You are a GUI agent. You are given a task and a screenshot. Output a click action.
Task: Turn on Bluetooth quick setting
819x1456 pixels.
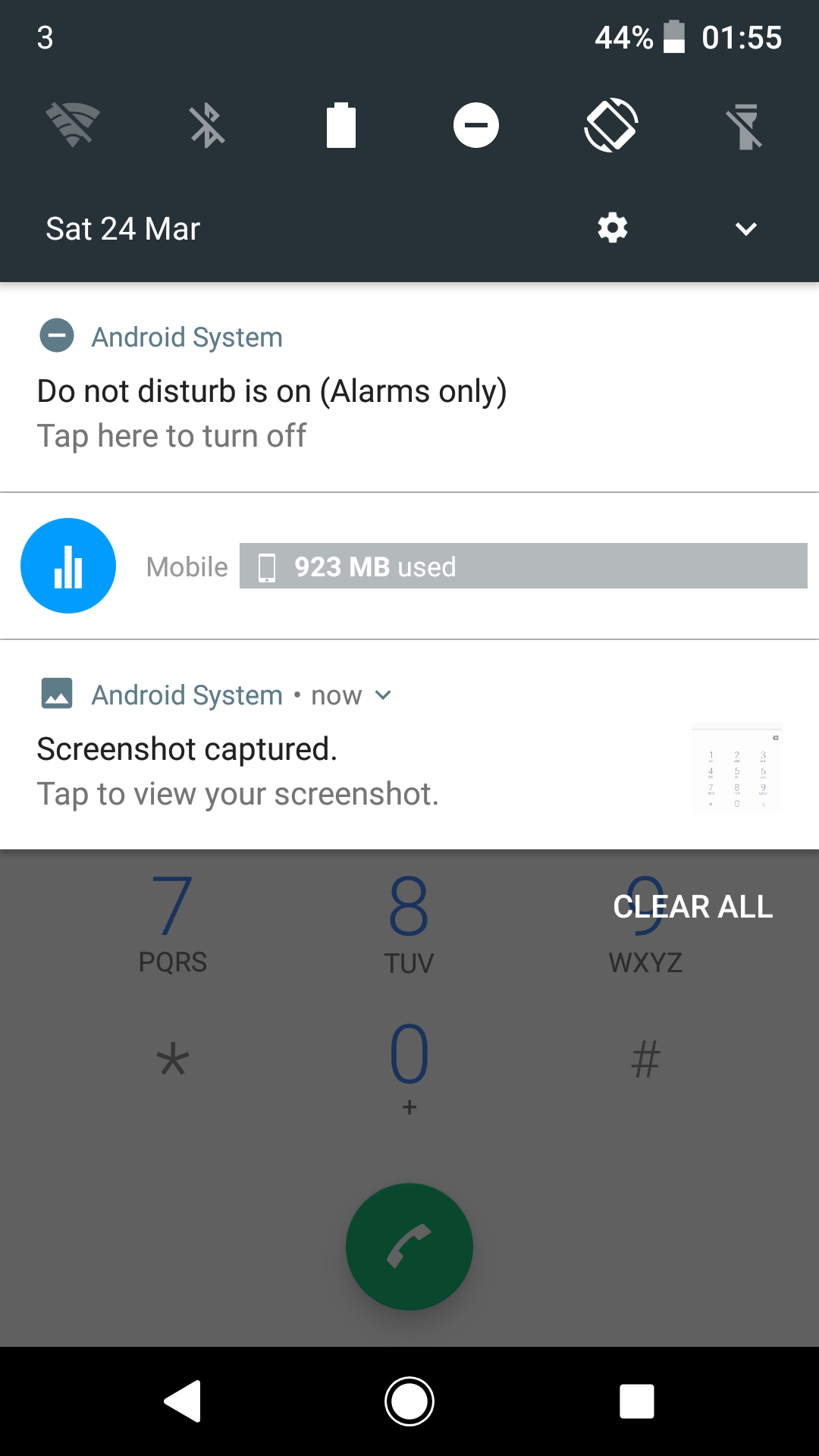click(207, 125)
